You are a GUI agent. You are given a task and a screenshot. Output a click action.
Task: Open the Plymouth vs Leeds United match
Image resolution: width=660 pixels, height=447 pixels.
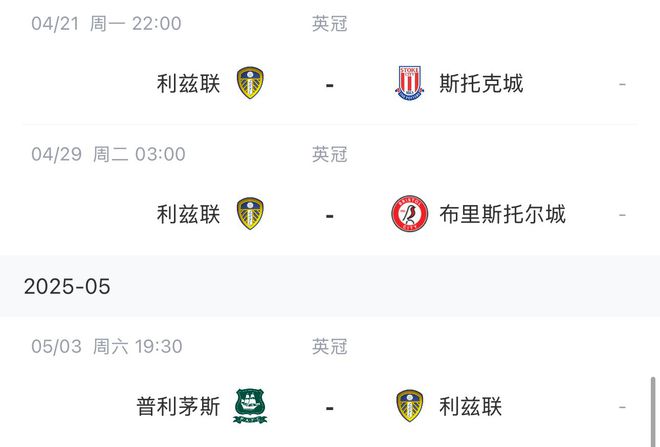point(329,406)
